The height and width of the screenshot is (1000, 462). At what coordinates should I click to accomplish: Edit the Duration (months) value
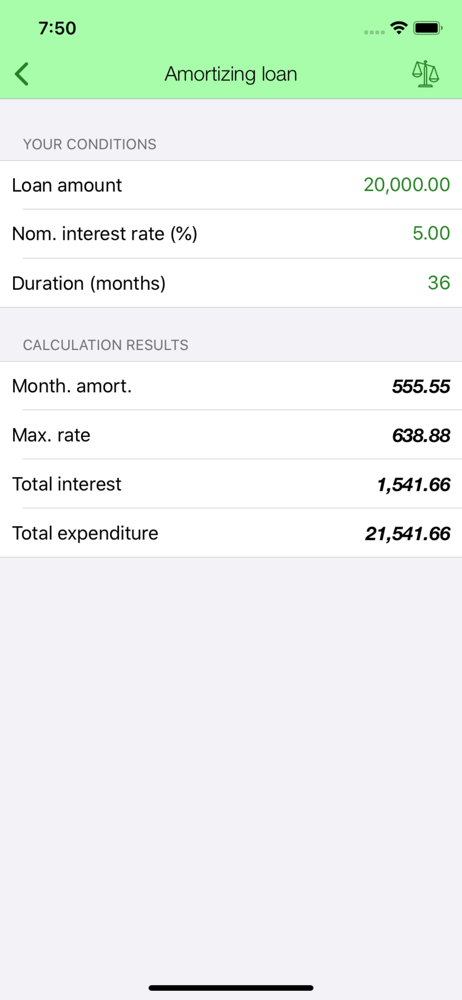tap(438, 283)
